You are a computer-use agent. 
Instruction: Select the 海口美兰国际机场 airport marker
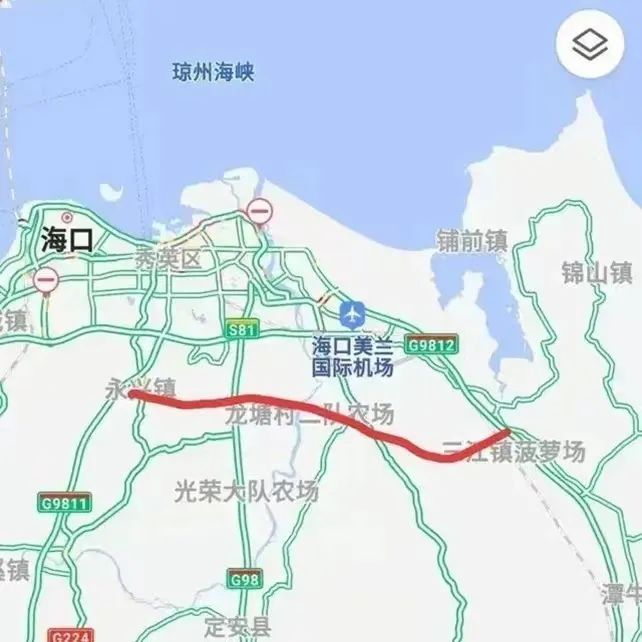(x=352, y=314)
